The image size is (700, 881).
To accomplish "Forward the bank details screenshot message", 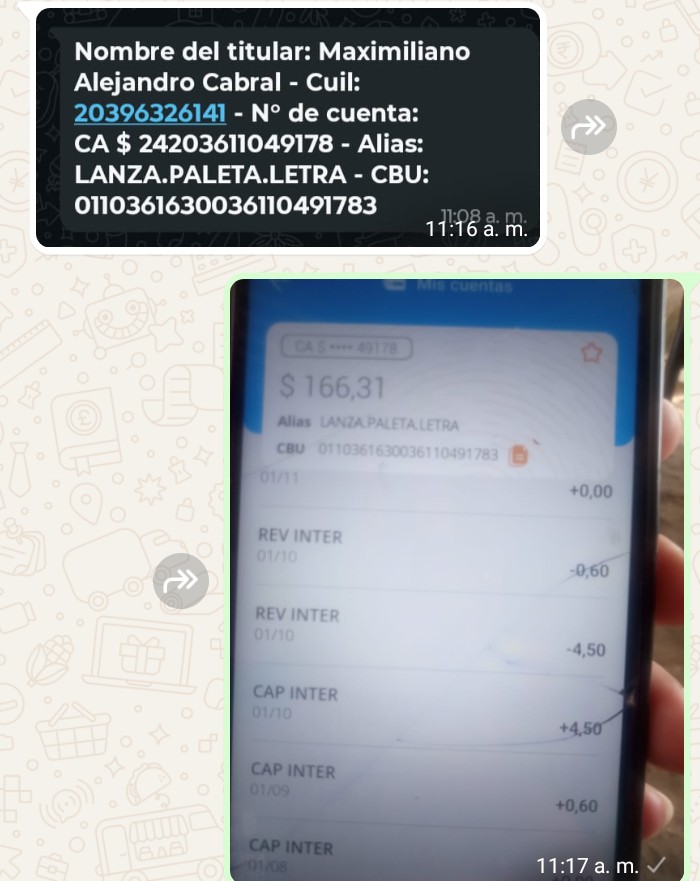I will click(x=587, y=127).
